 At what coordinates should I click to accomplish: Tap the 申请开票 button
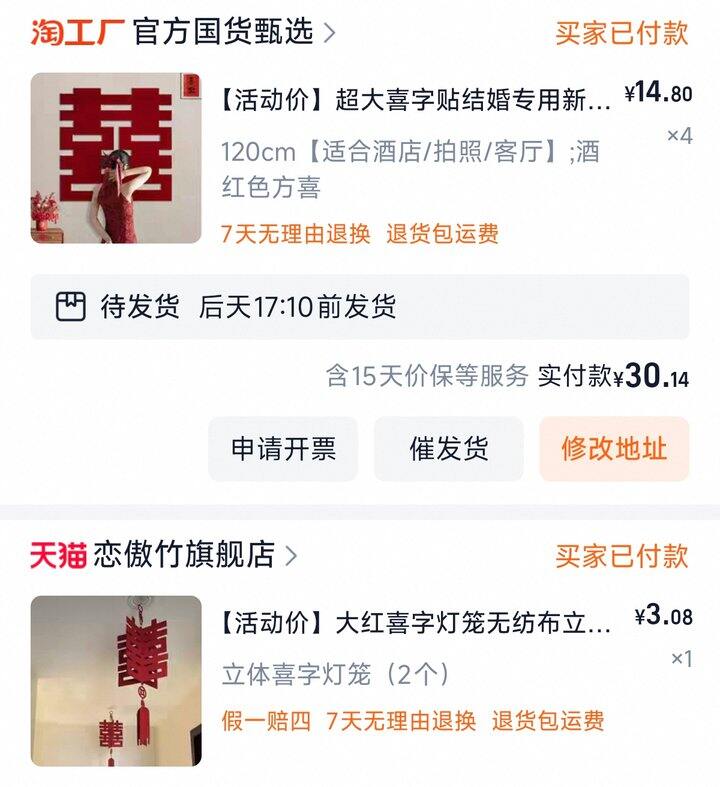[x=283, y=449]
